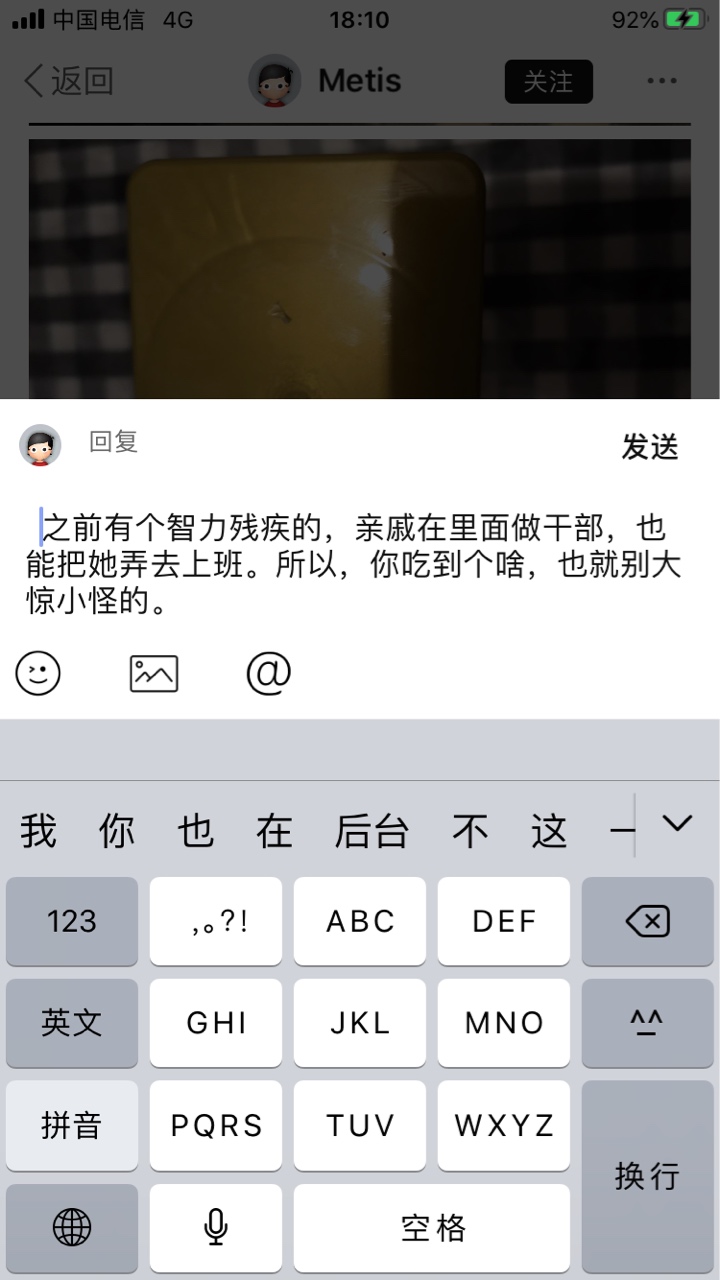Send the reply with the 发送 button

(650, 447)
